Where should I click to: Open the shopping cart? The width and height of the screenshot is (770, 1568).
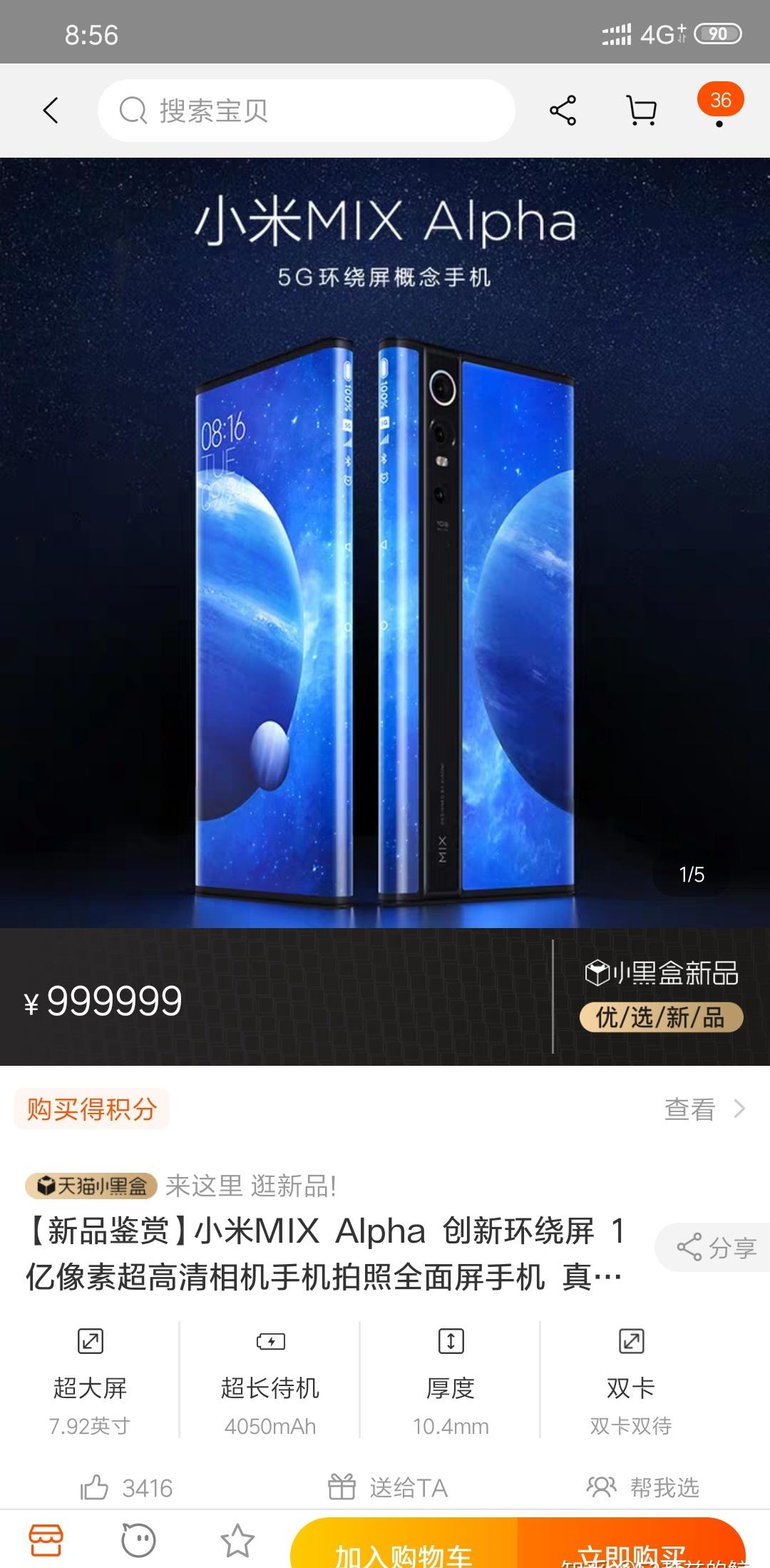pyautogui.click(x=641, y=111)
